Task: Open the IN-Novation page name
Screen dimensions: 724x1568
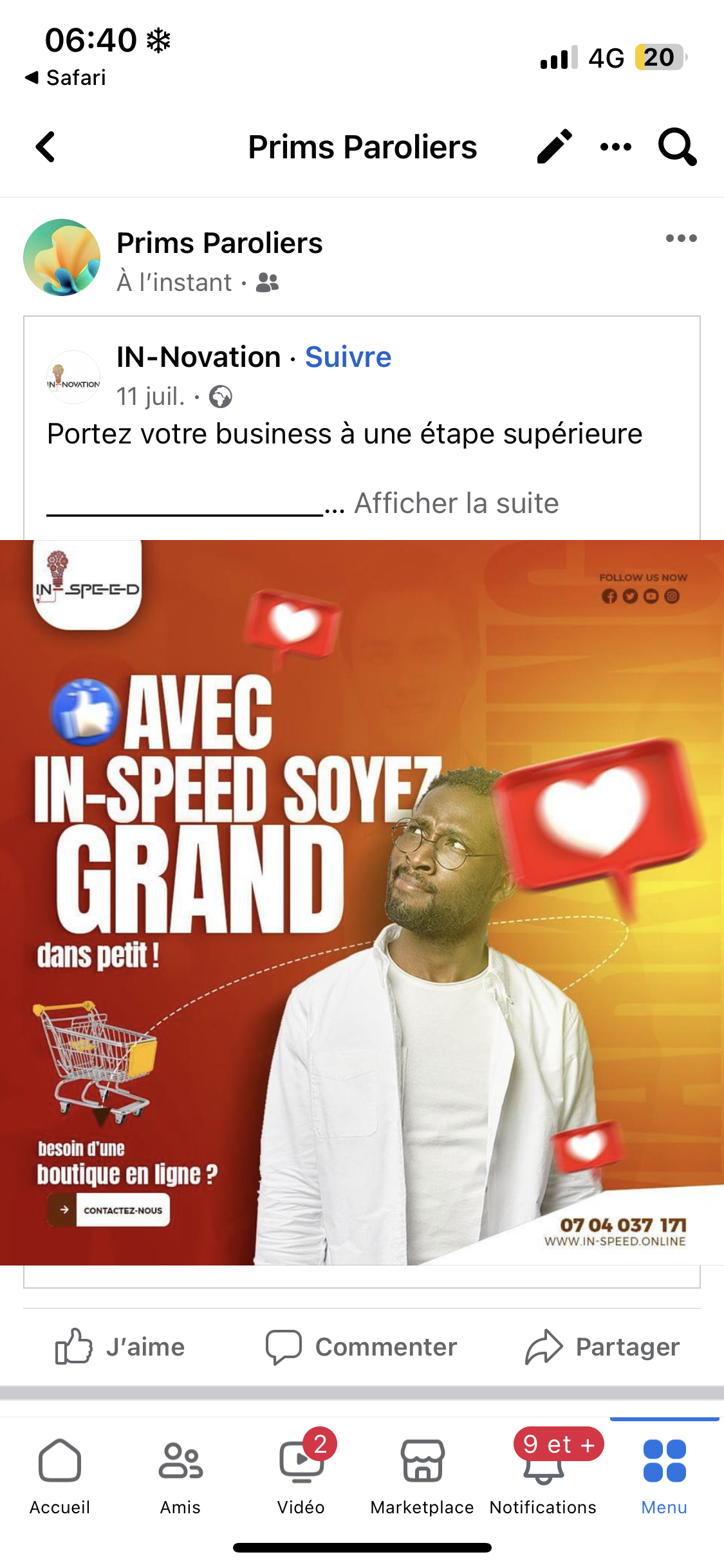Action: [198, 357]
